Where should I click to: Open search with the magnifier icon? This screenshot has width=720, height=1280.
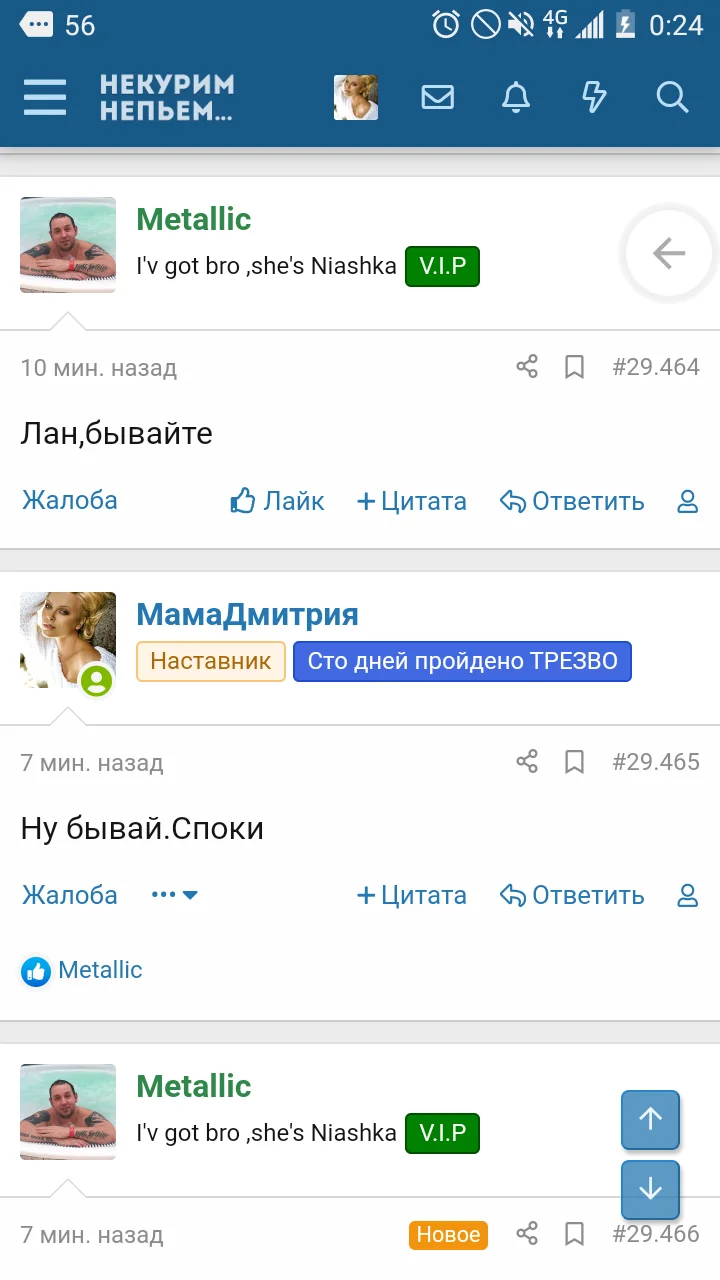672,97
